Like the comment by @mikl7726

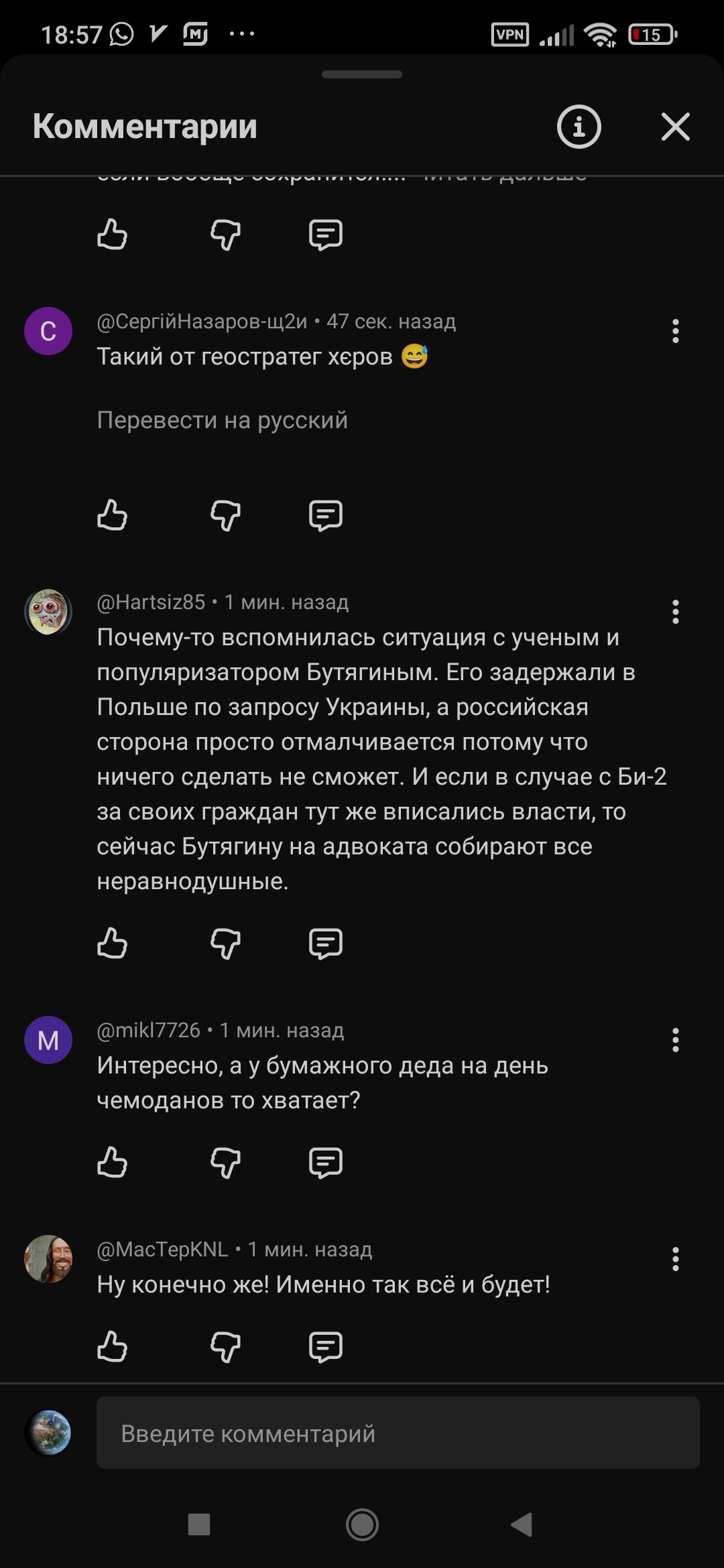click(x=112, y=1163)
